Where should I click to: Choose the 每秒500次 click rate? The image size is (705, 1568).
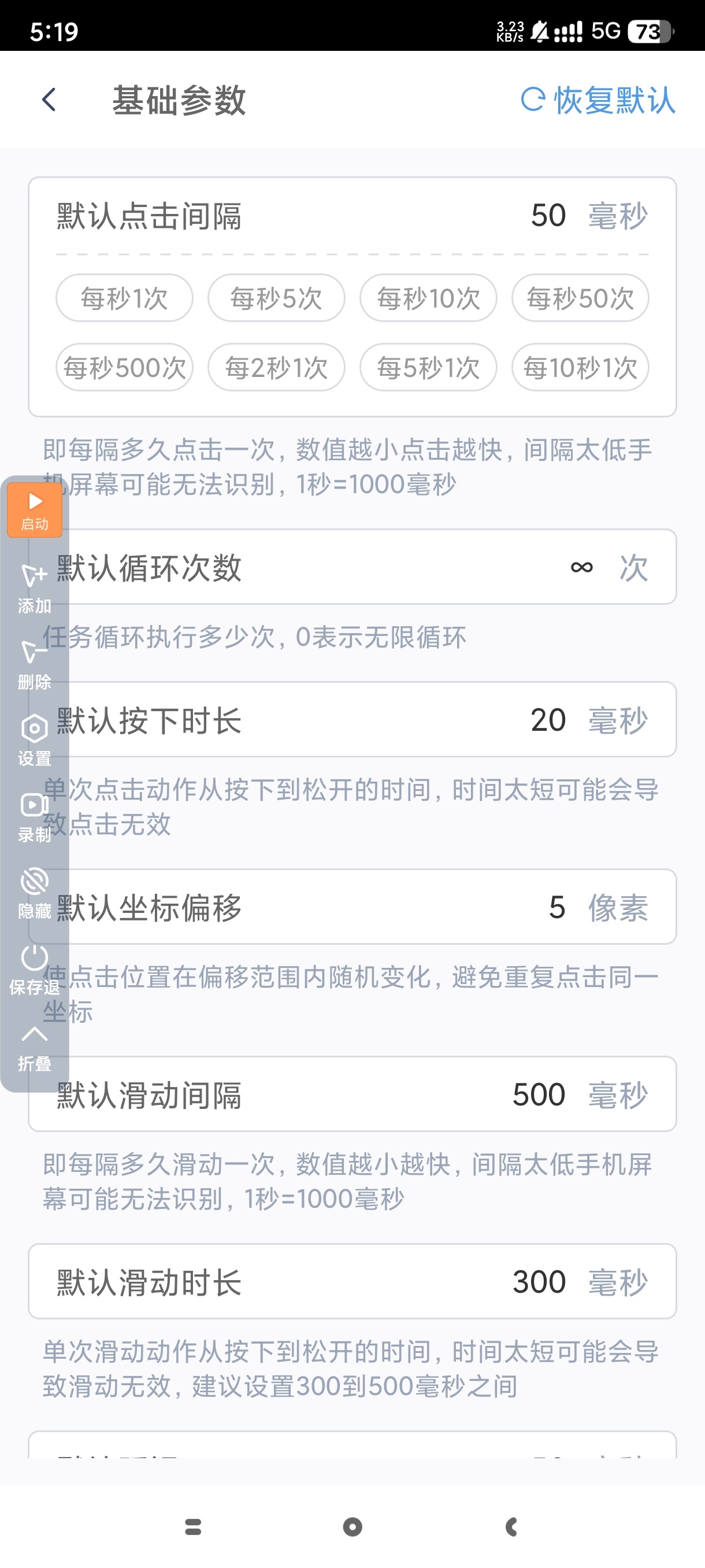[124, 368]
